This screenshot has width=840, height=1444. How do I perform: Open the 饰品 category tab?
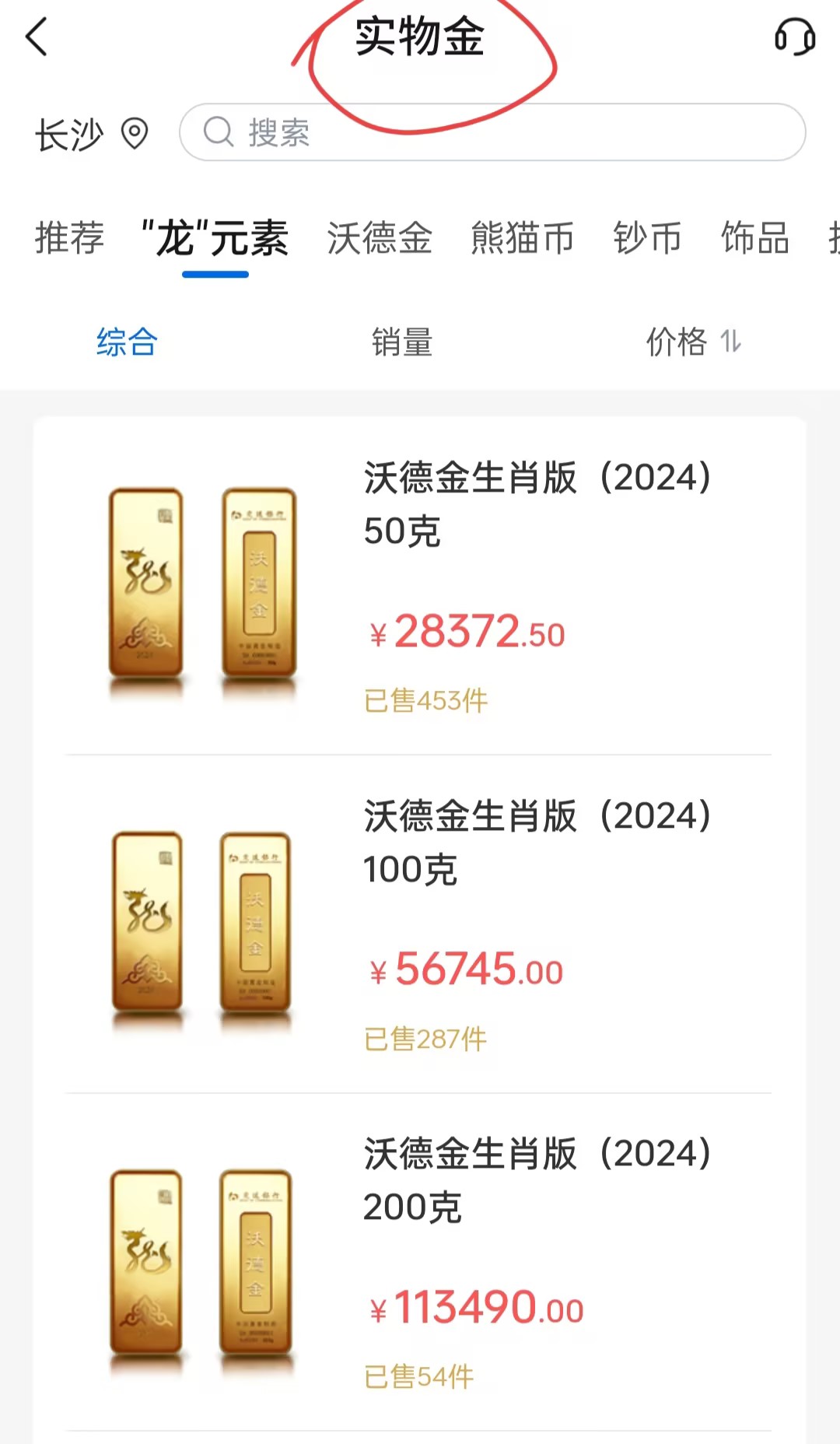click(x=755, y=238)
